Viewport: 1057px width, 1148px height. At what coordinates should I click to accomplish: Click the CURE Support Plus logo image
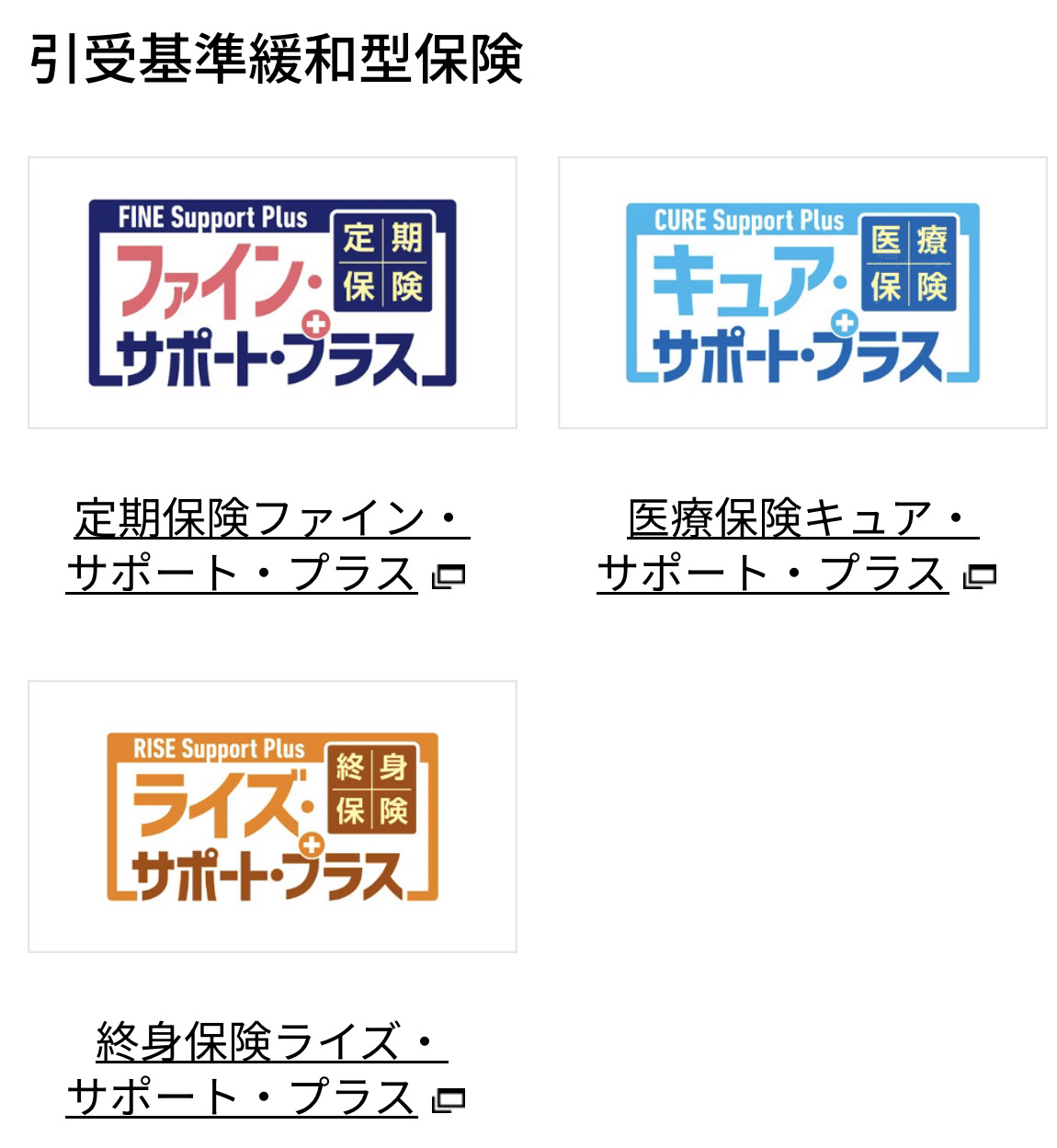tap(801, 292)
